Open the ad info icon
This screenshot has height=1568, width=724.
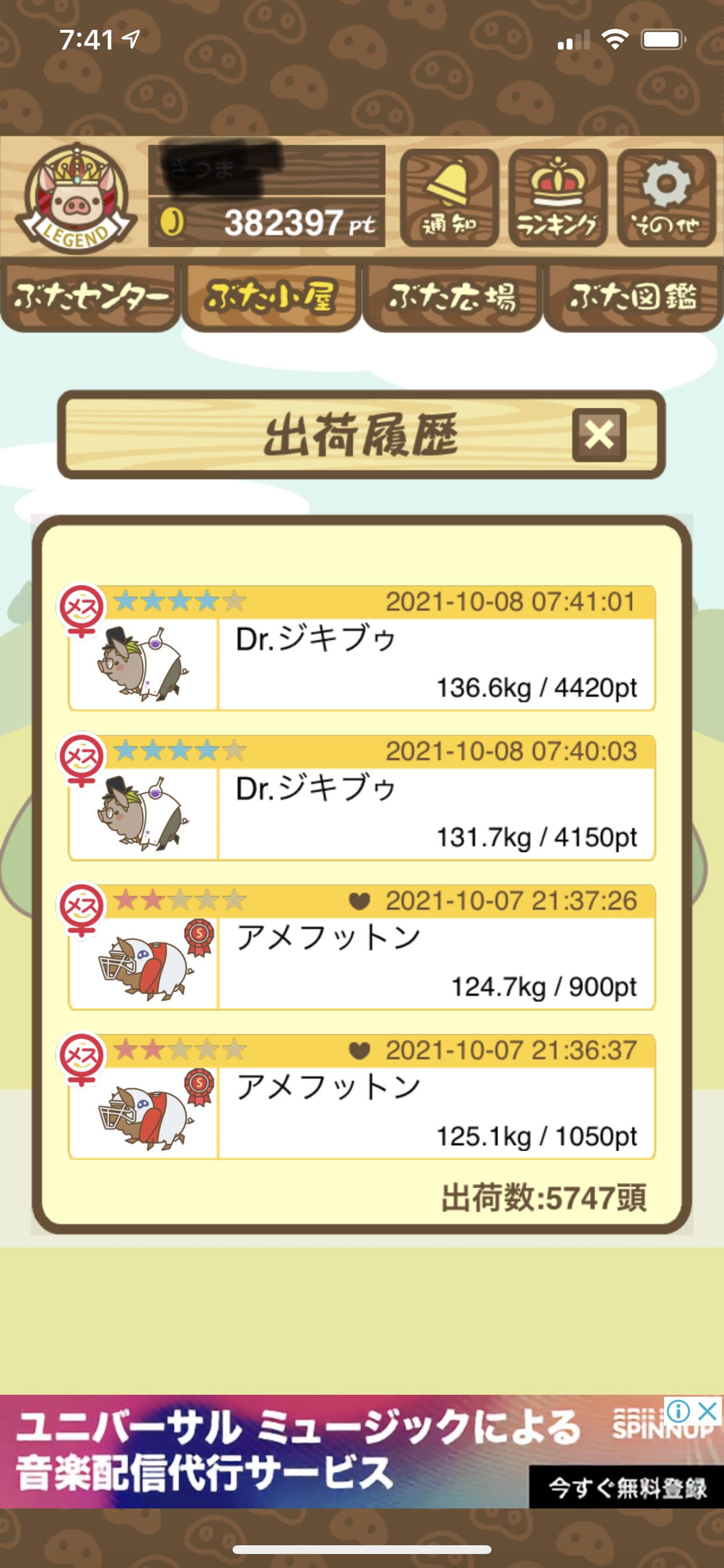(679, 1411)
